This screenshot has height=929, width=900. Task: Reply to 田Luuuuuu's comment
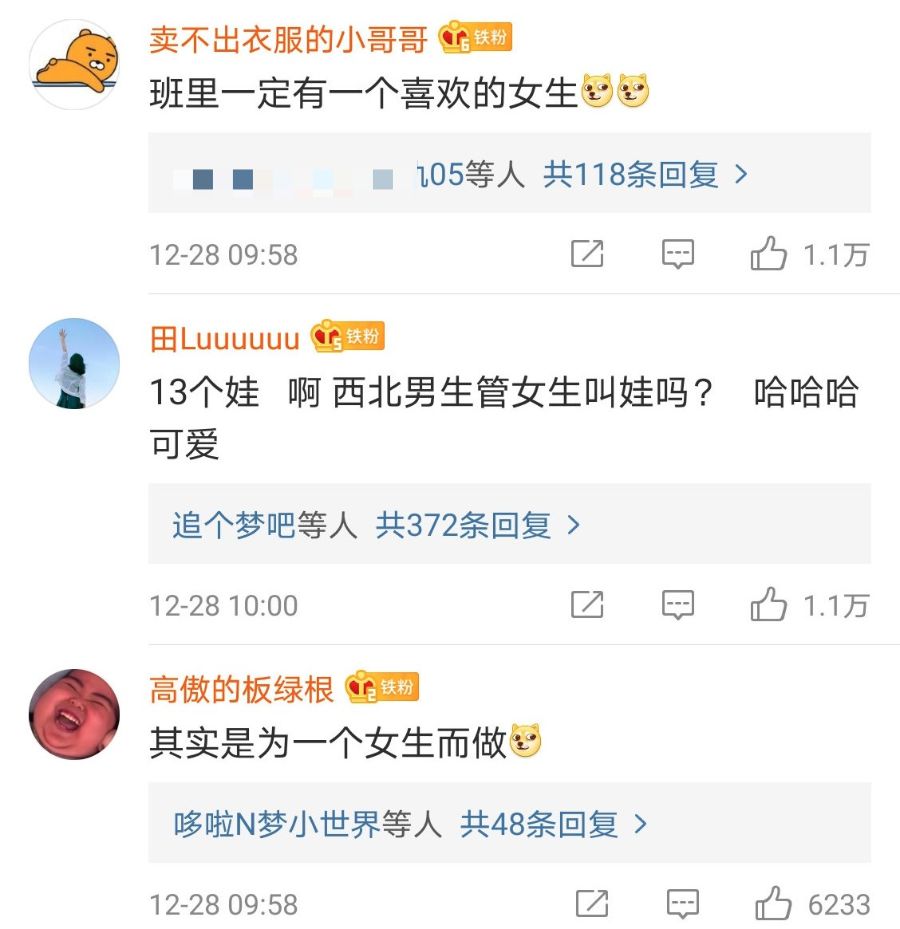tap(678, 604)
